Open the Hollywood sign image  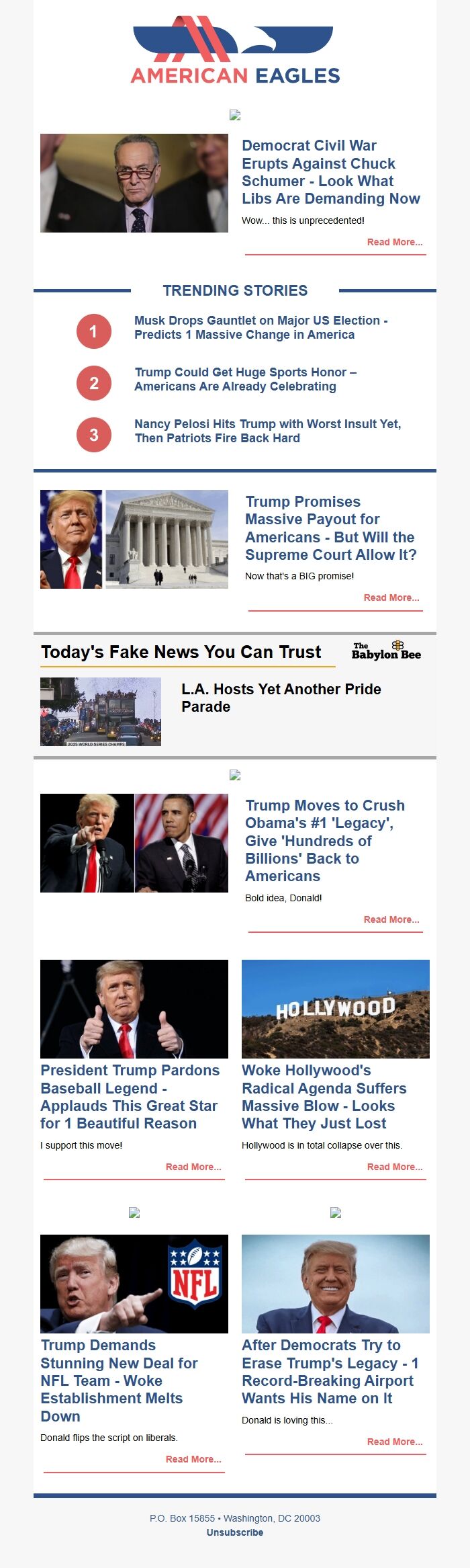(336, 1009)
